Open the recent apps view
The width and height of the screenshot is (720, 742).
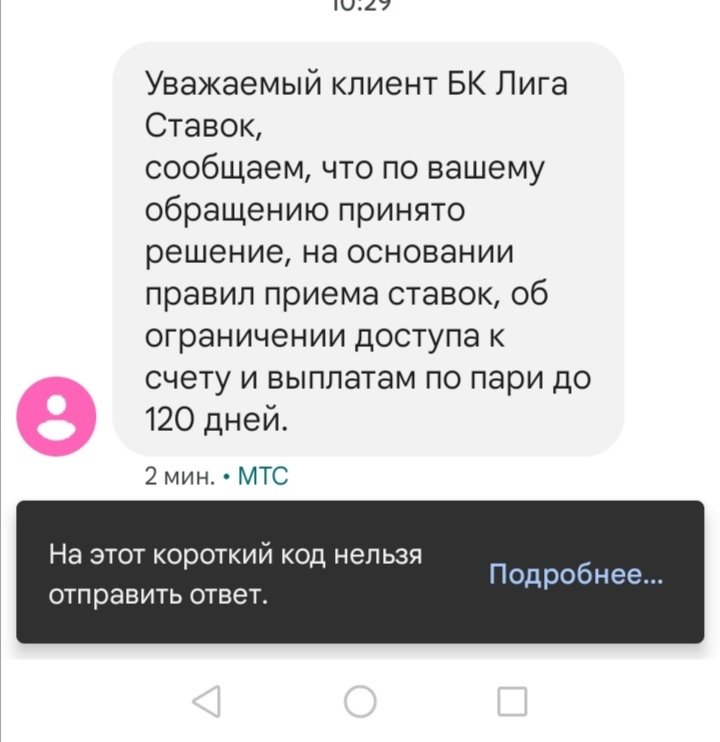pos(512,702)
